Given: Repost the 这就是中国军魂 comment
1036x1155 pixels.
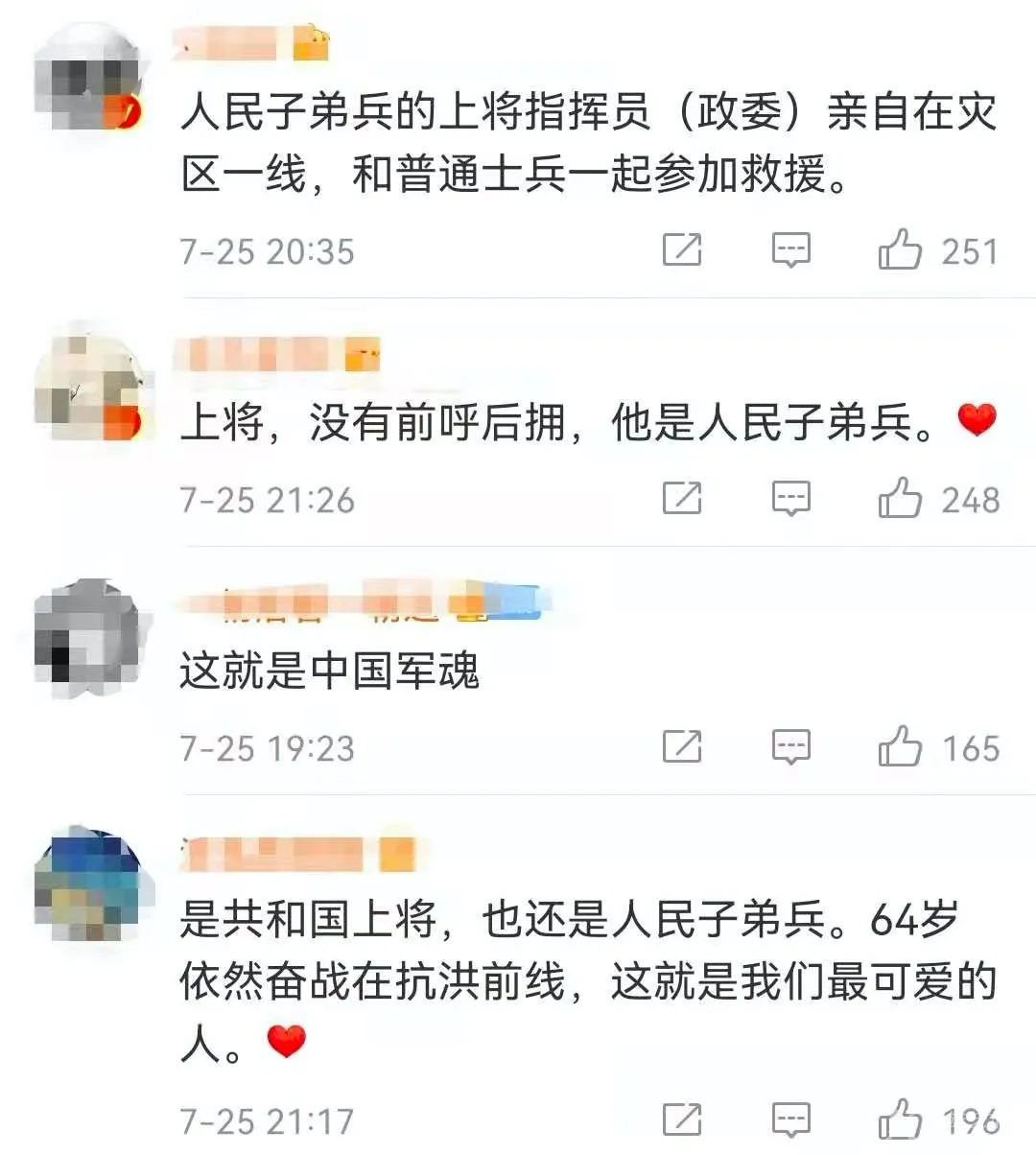Looking at the screenshot, I should point(682,747).
